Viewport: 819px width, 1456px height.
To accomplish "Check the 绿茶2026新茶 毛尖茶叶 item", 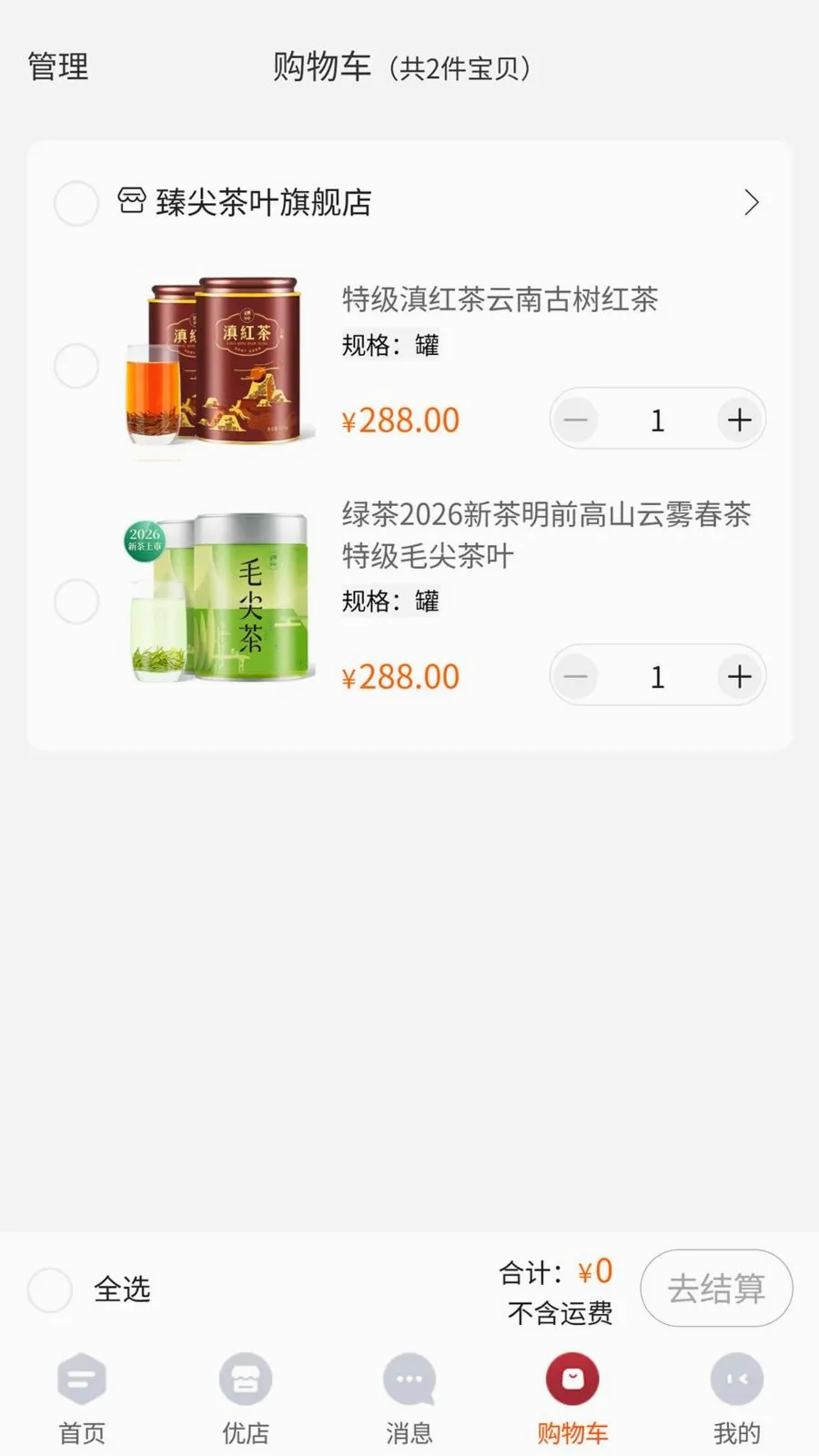I will coord(76,602).
